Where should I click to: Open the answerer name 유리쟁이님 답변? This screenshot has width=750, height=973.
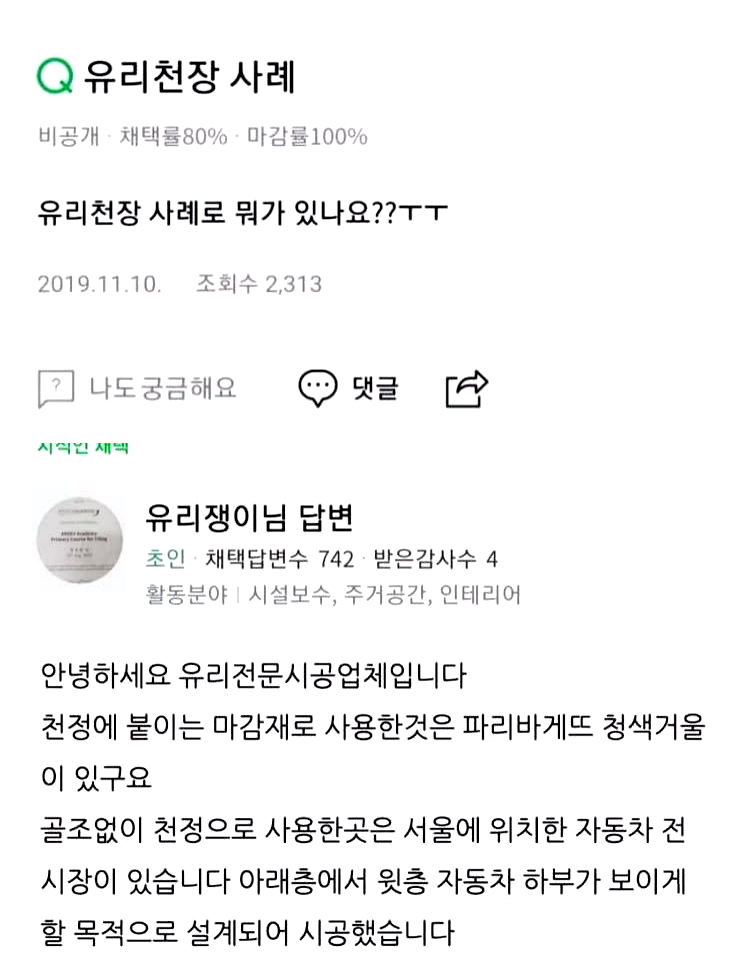click(x=249, y=518)
